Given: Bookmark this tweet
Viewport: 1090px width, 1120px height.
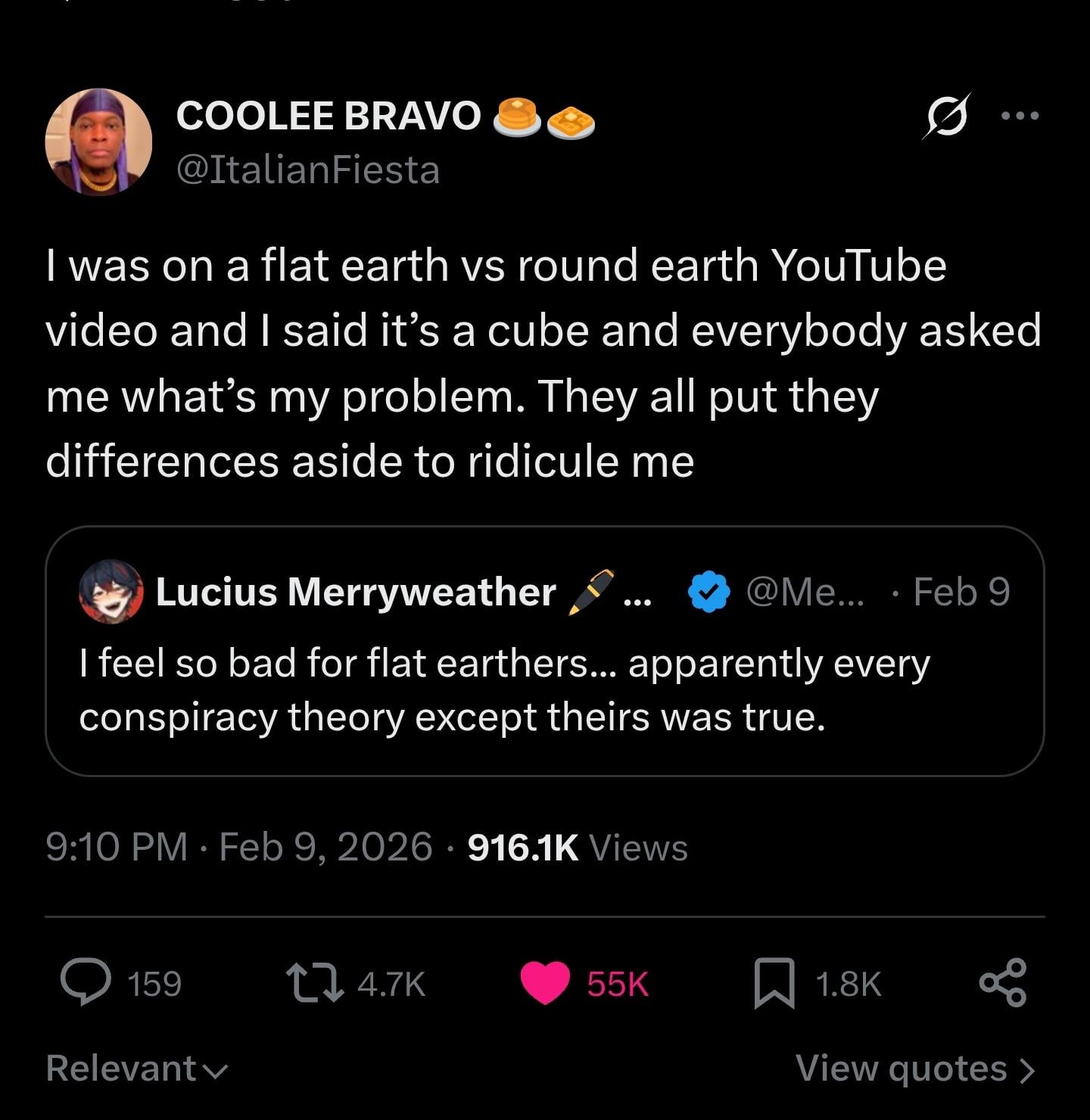Looking at the screenshot, I should 774,983.
